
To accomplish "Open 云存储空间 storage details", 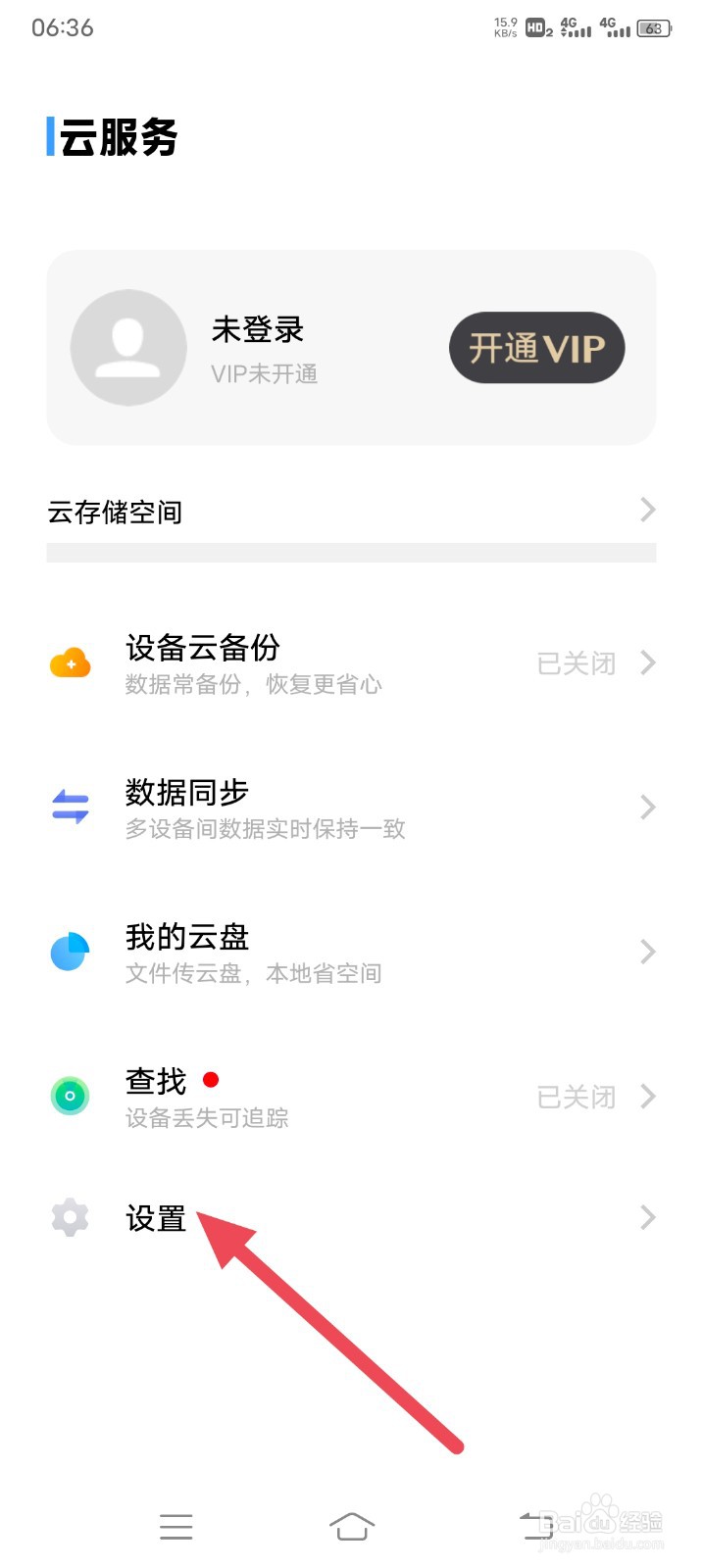I will pyautogui.click(x=351, y=512).
